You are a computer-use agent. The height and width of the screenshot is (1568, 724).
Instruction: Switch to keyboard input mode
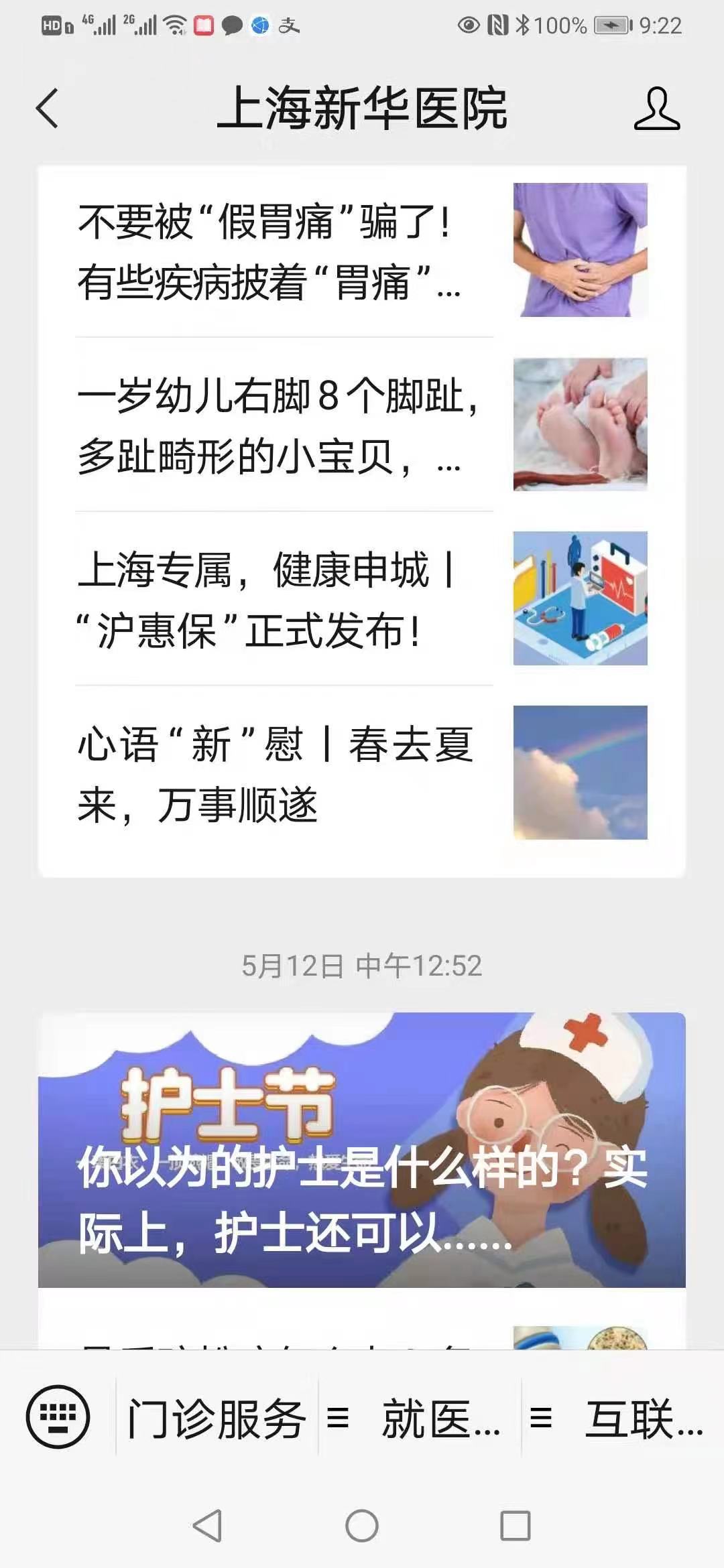click(58, 1417)
